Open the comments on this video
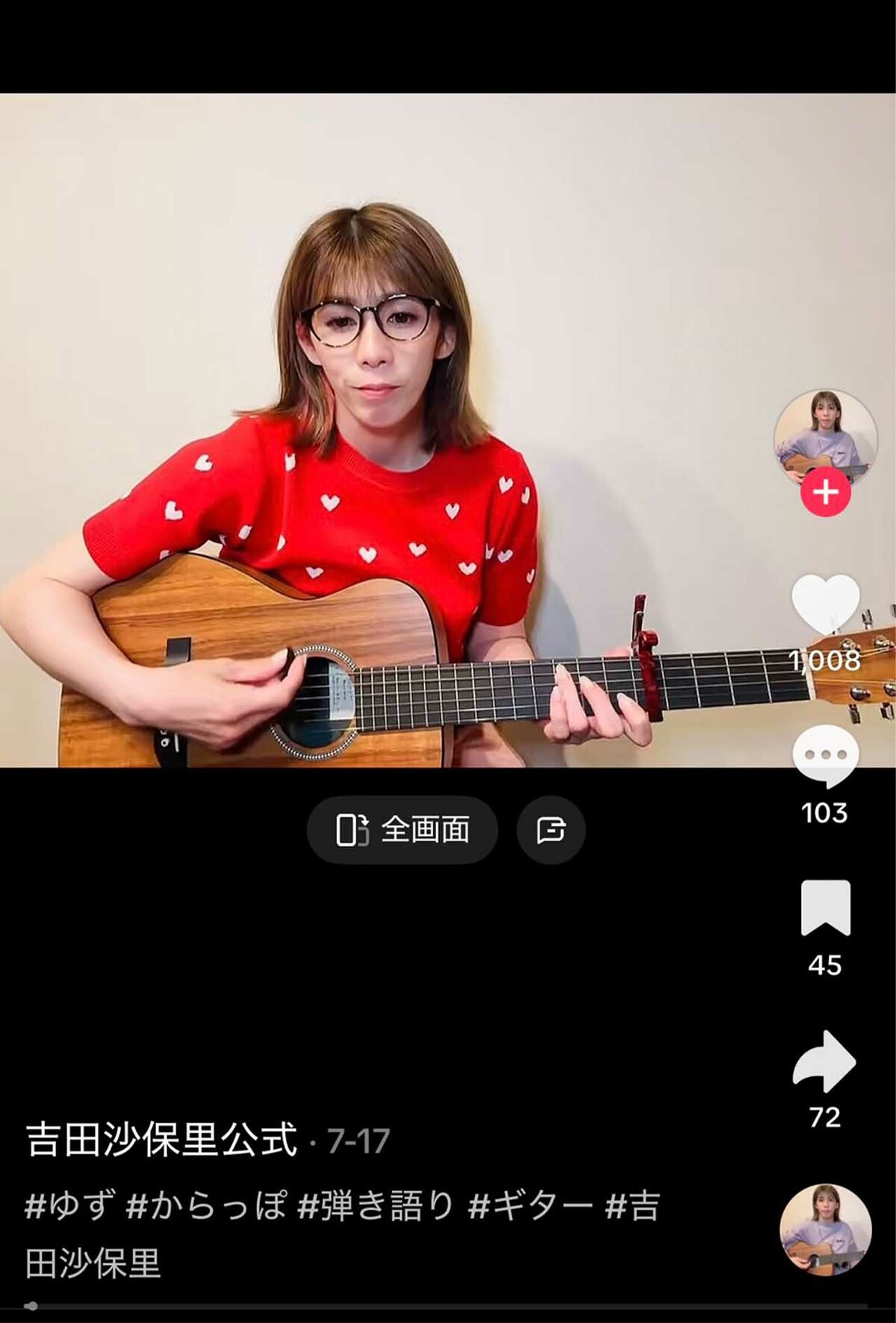The width and height of the screenshot is (896, 1323). (825, 756)
